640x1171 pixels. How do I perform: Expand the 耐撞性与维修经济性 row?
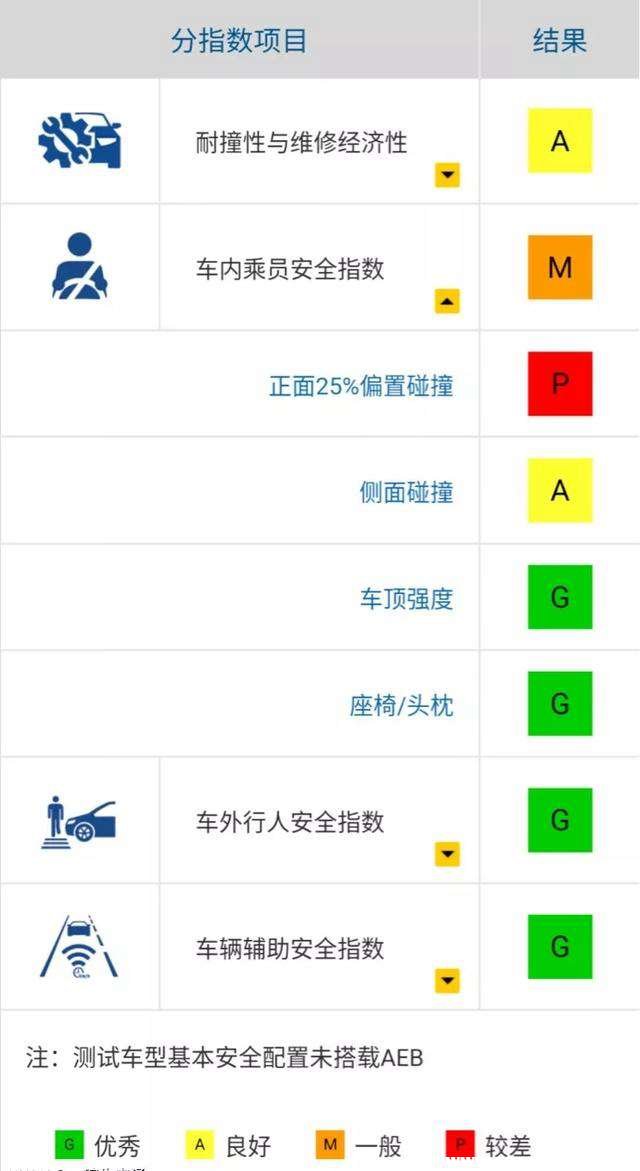[x=447, y=176]
